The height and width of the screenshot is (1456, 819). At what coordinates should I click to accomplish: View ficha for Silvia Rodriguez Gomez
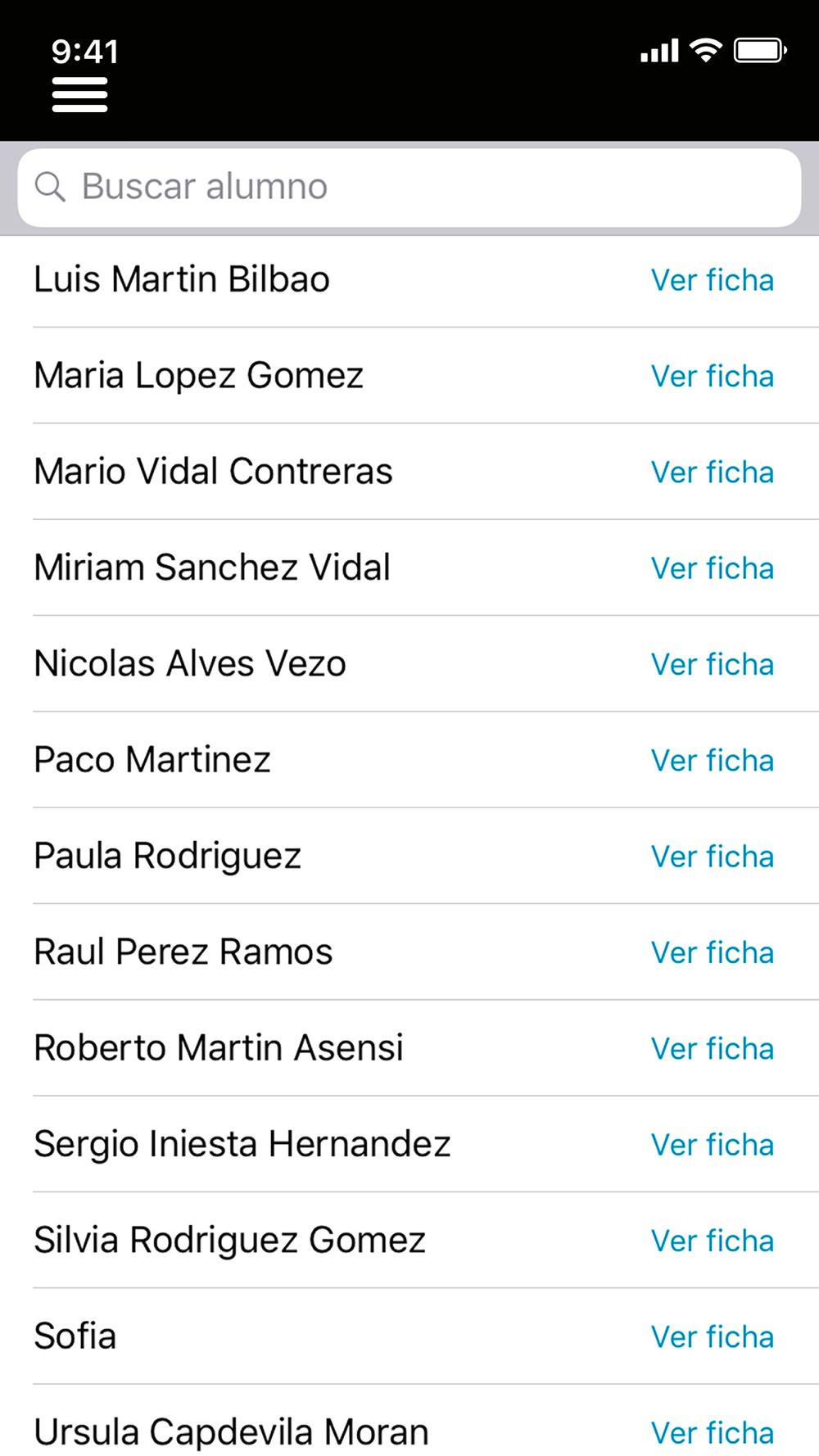pyautogui.click(x=712, y=1241)
